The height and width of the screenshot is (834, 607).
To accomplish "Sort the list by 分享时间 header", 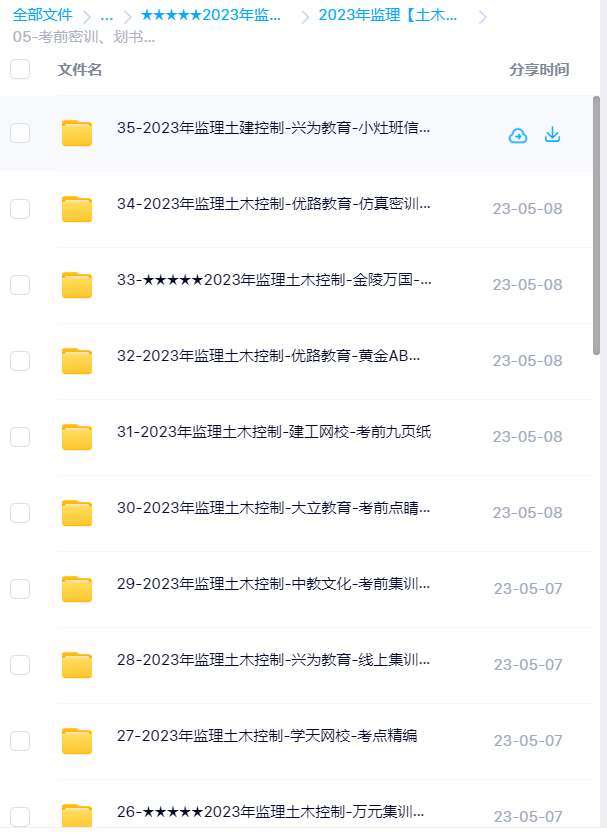I will [539, 70].
